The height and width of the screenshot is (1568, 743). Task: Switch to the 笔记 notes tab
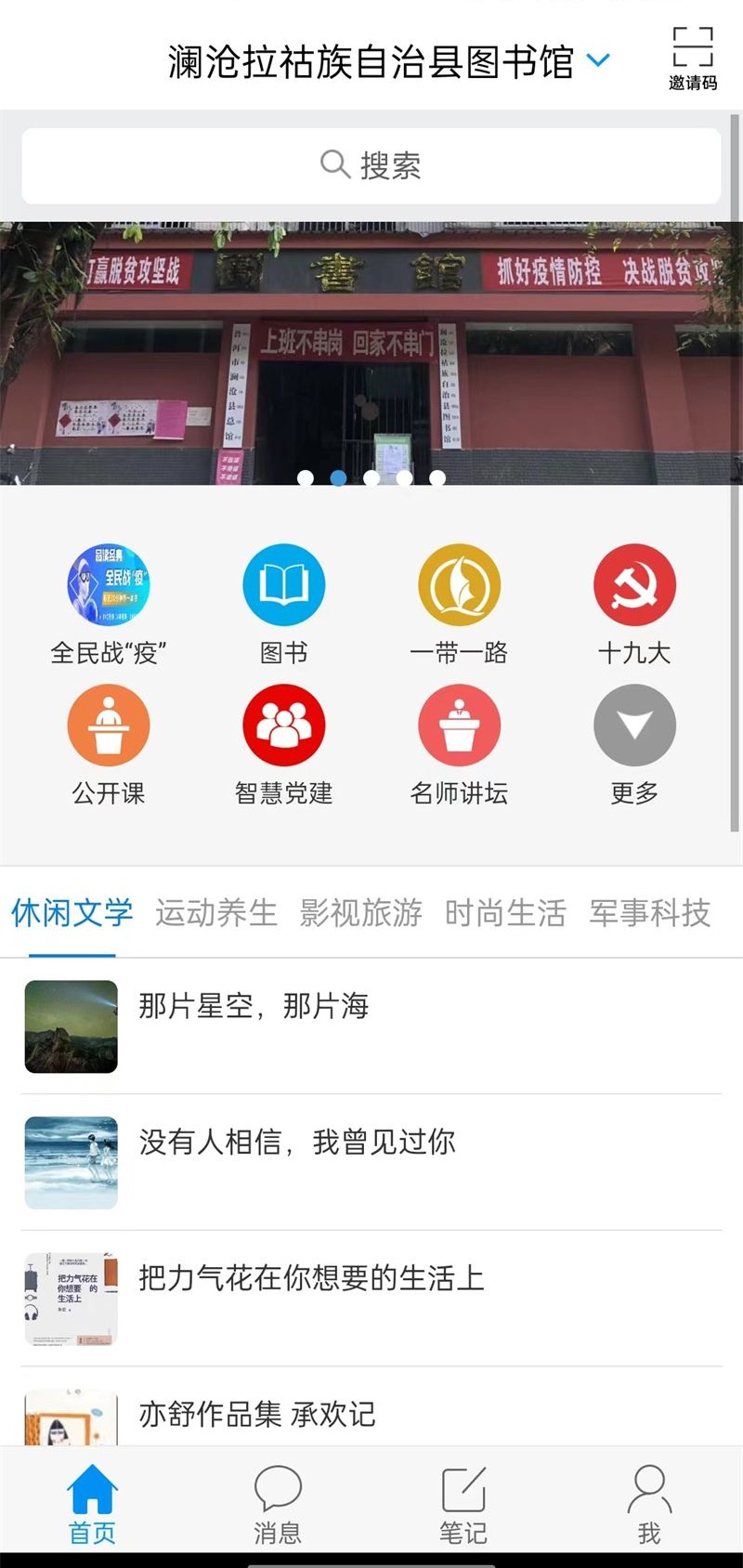463,1505
